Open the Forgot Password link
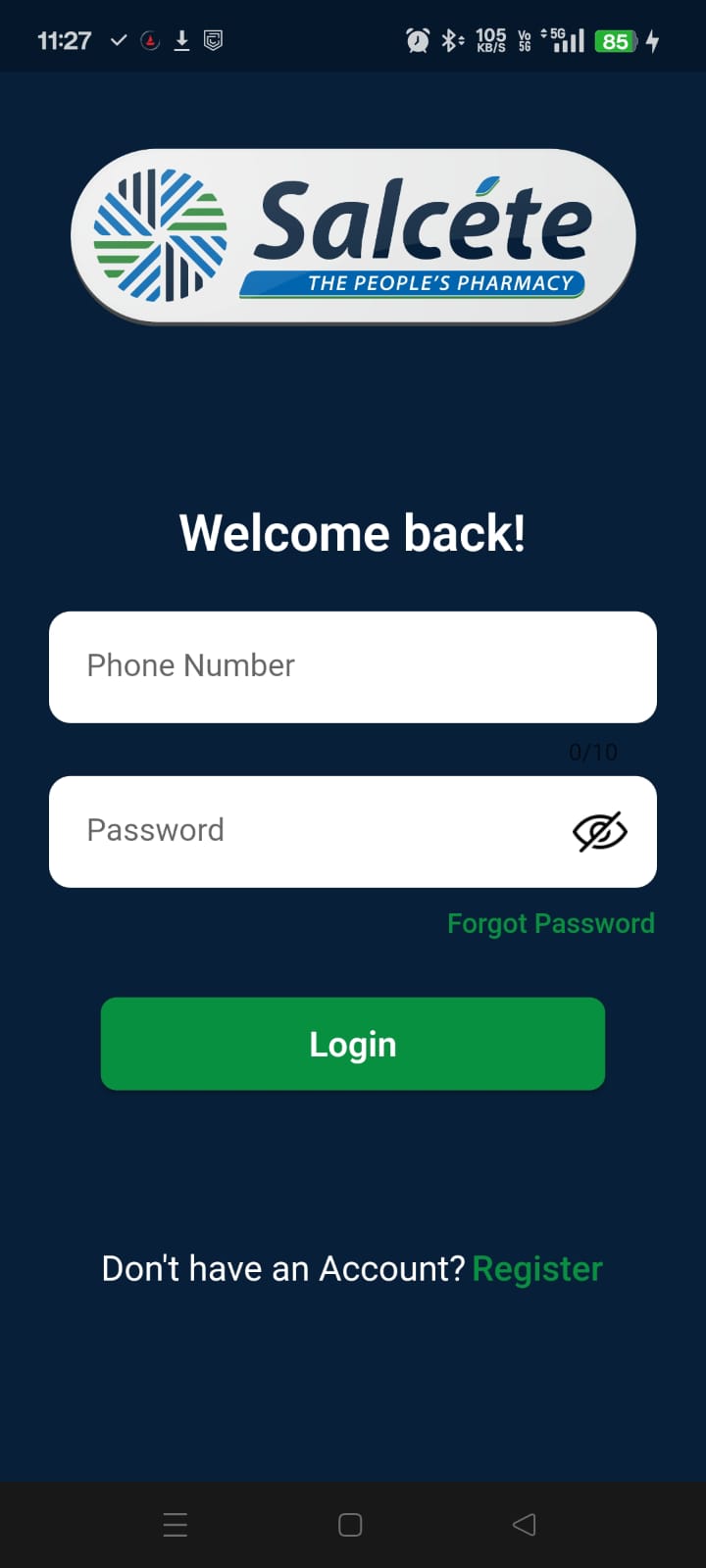The height and width of the screenshot is (1568, 706). (550, 923)
